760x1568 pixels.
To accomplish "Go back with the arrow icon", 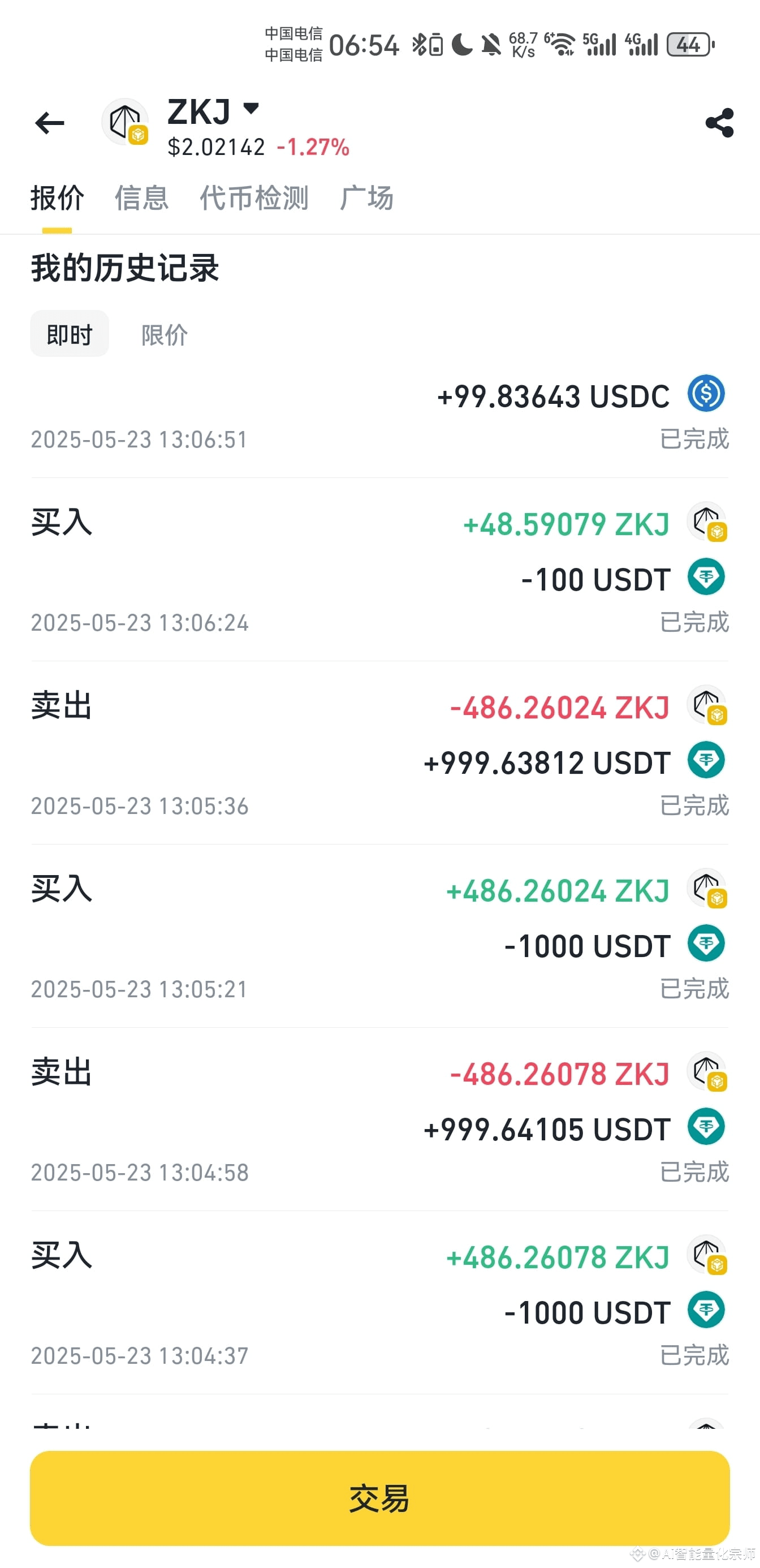I will pos(50,123).
